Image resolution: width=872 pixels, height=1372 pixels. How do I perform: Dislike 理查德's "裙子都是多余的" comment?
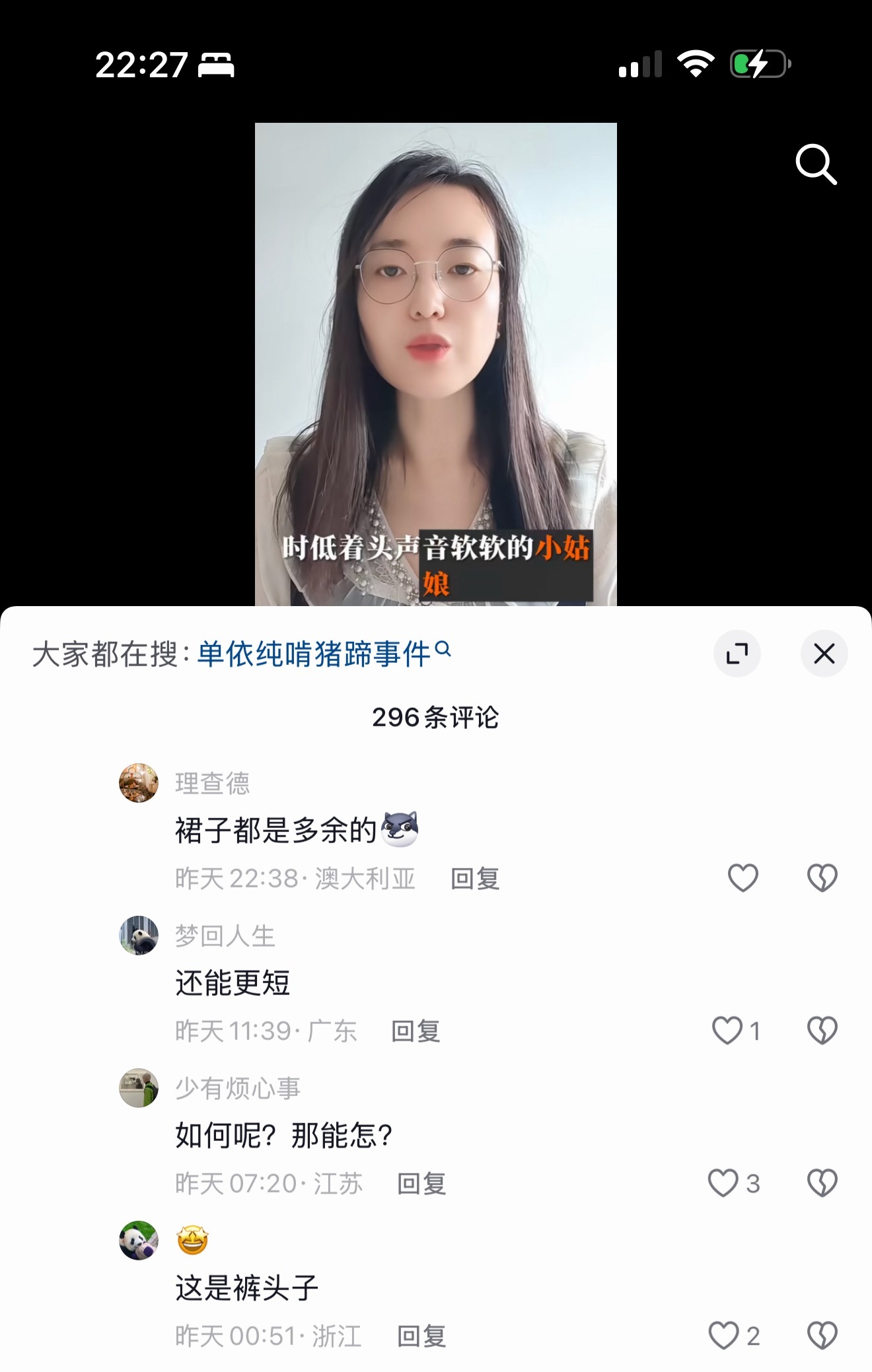[822, 878]
